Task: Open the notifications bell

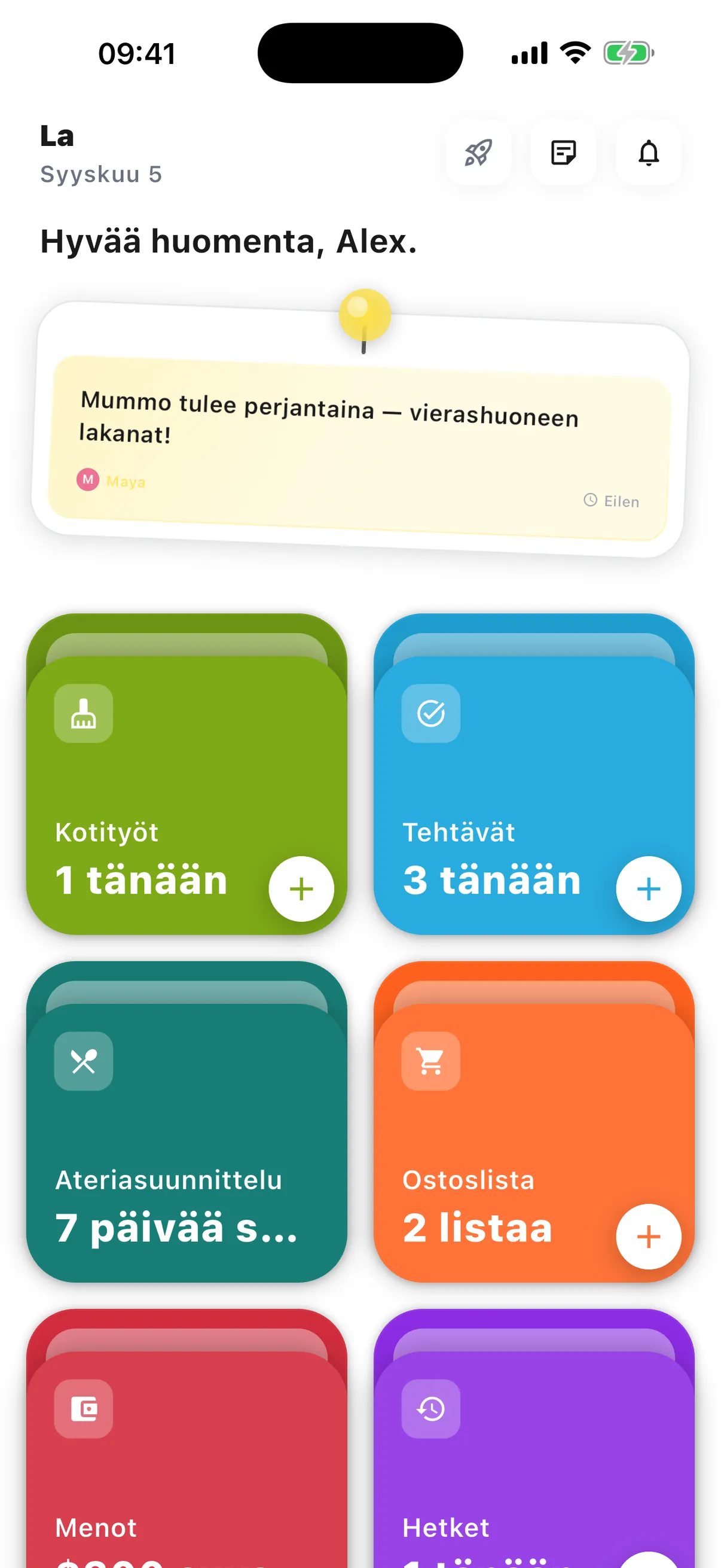Action: (649, 153)
